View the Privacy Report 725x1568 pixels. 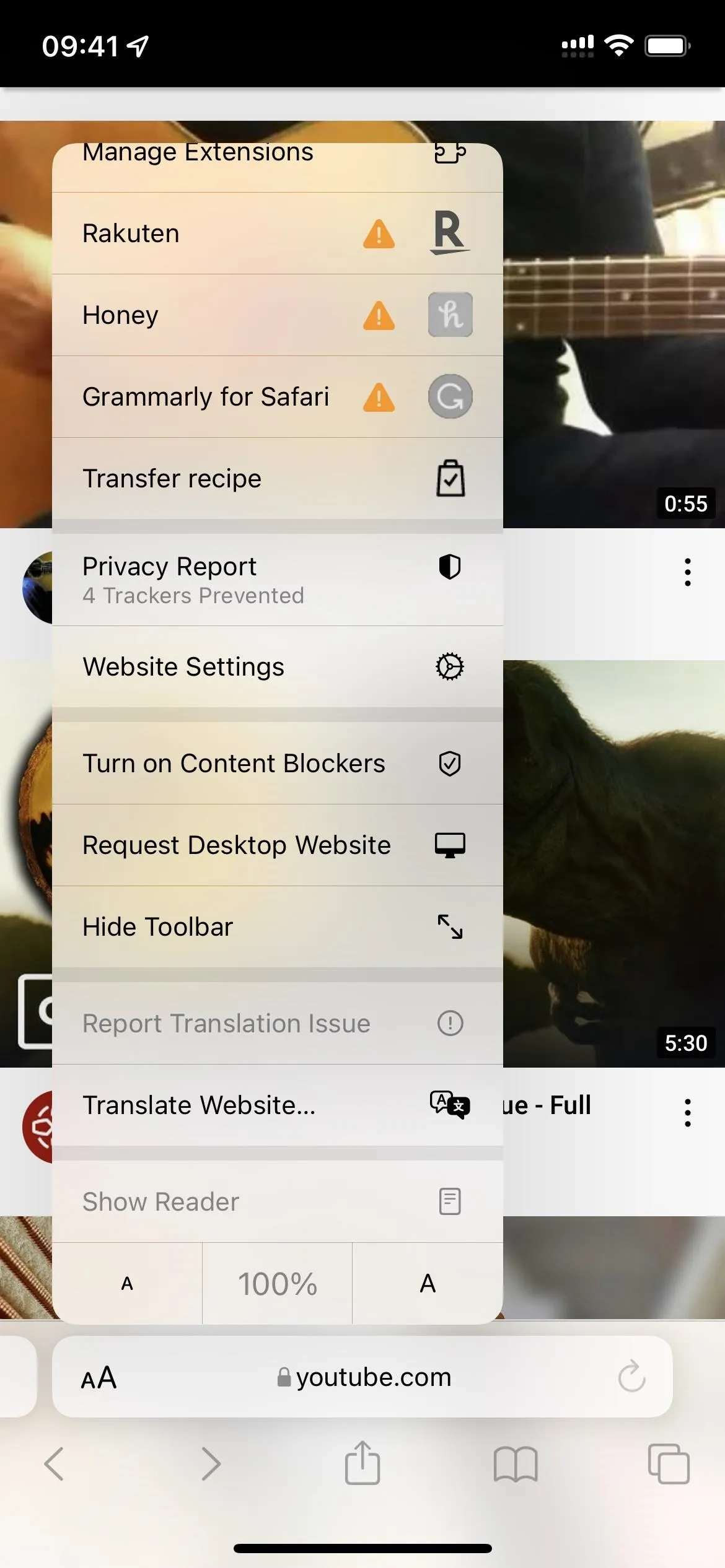277,580
